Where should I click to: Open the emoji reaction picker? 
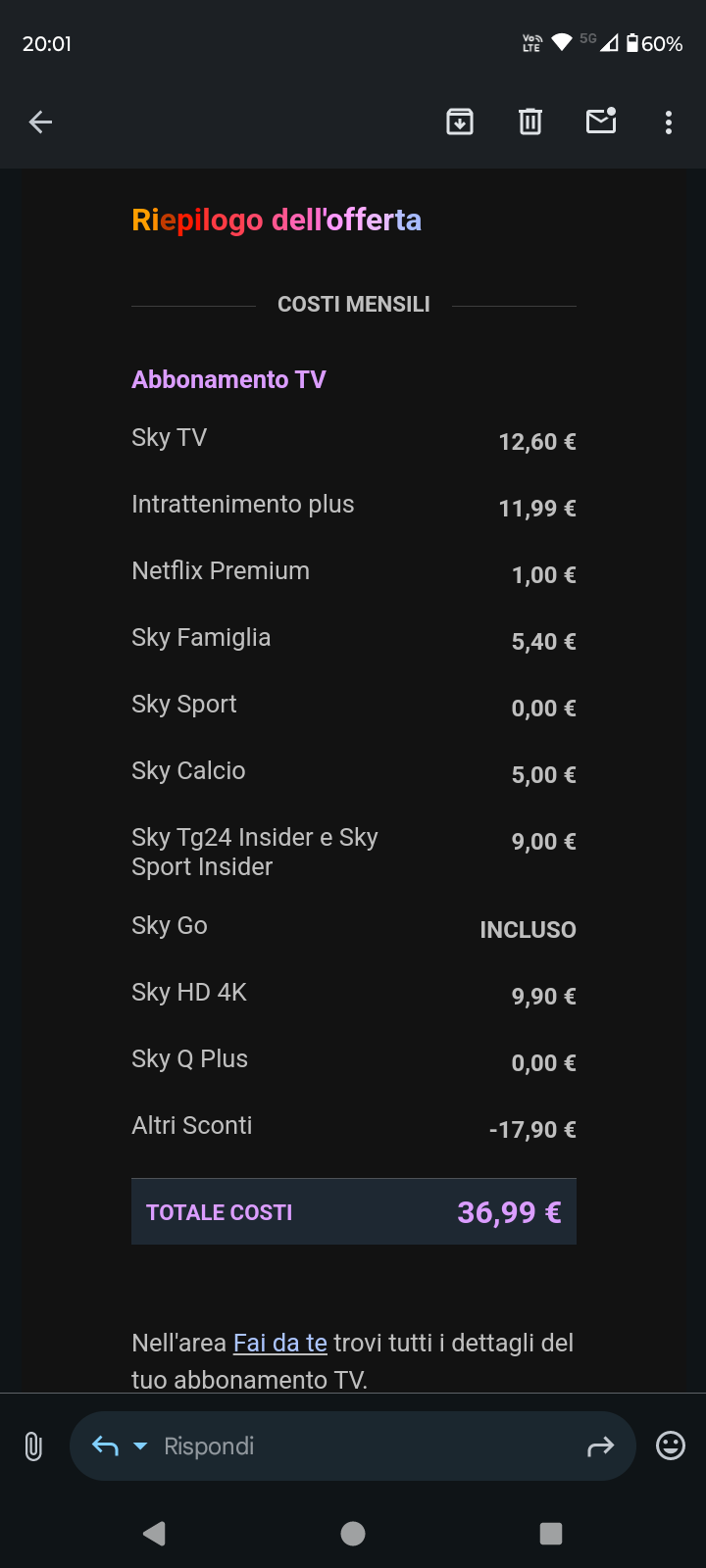click(671, 1446)
